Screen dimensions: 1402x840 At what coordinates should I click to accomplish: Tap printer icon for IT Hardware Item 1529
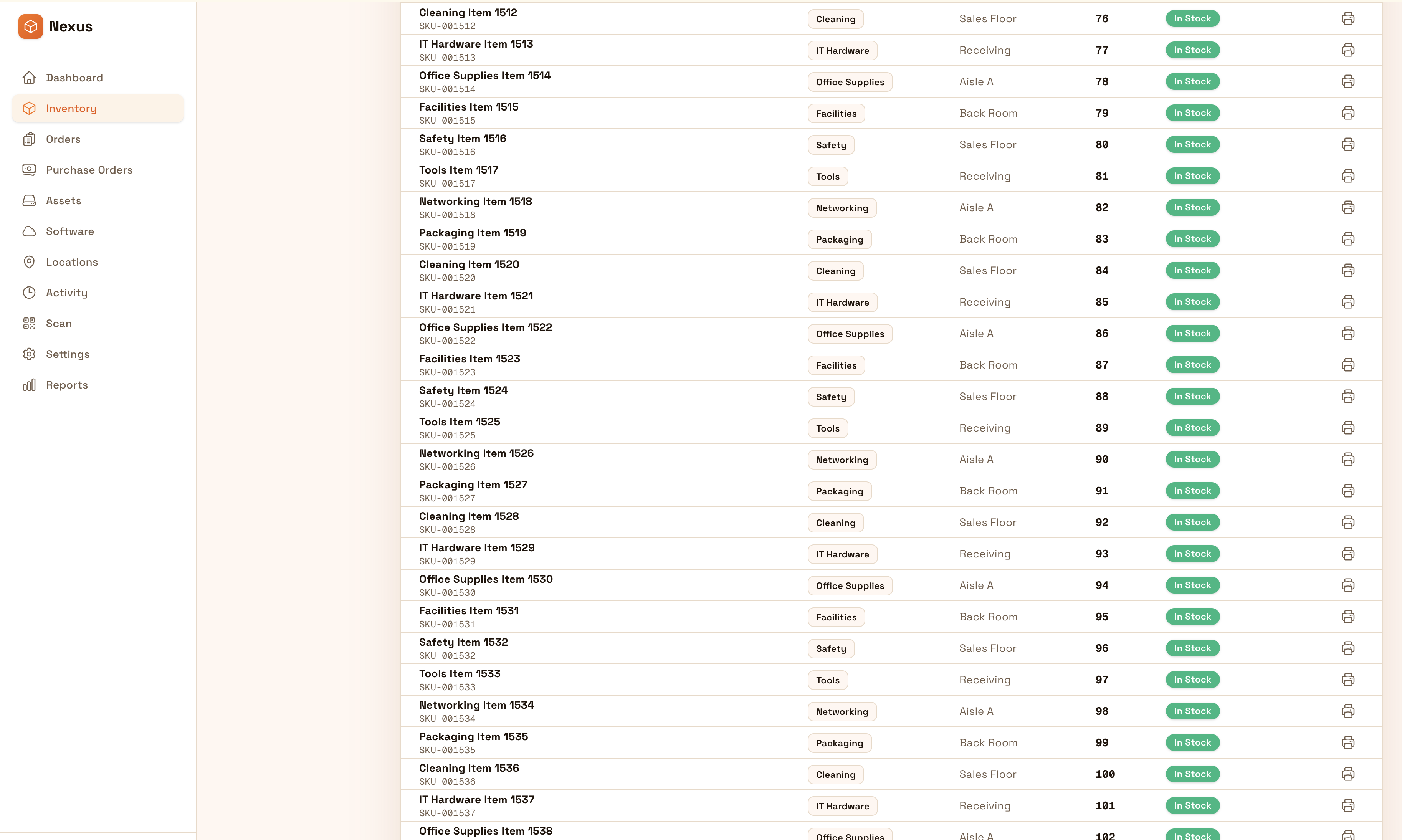[1347, 554]
